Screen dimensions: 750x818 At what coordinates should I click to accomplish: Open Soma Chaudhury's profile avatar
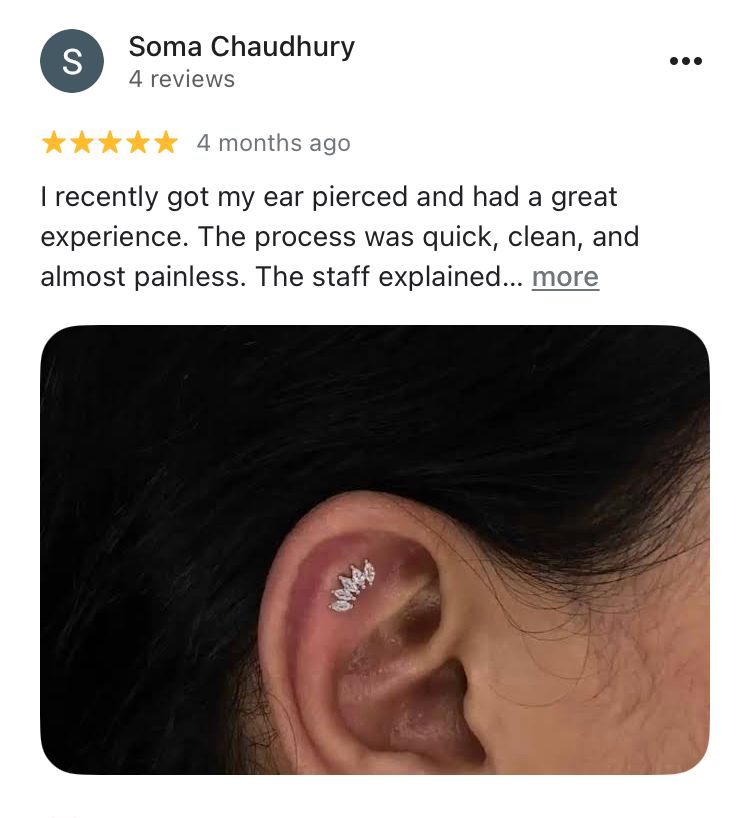71,61
